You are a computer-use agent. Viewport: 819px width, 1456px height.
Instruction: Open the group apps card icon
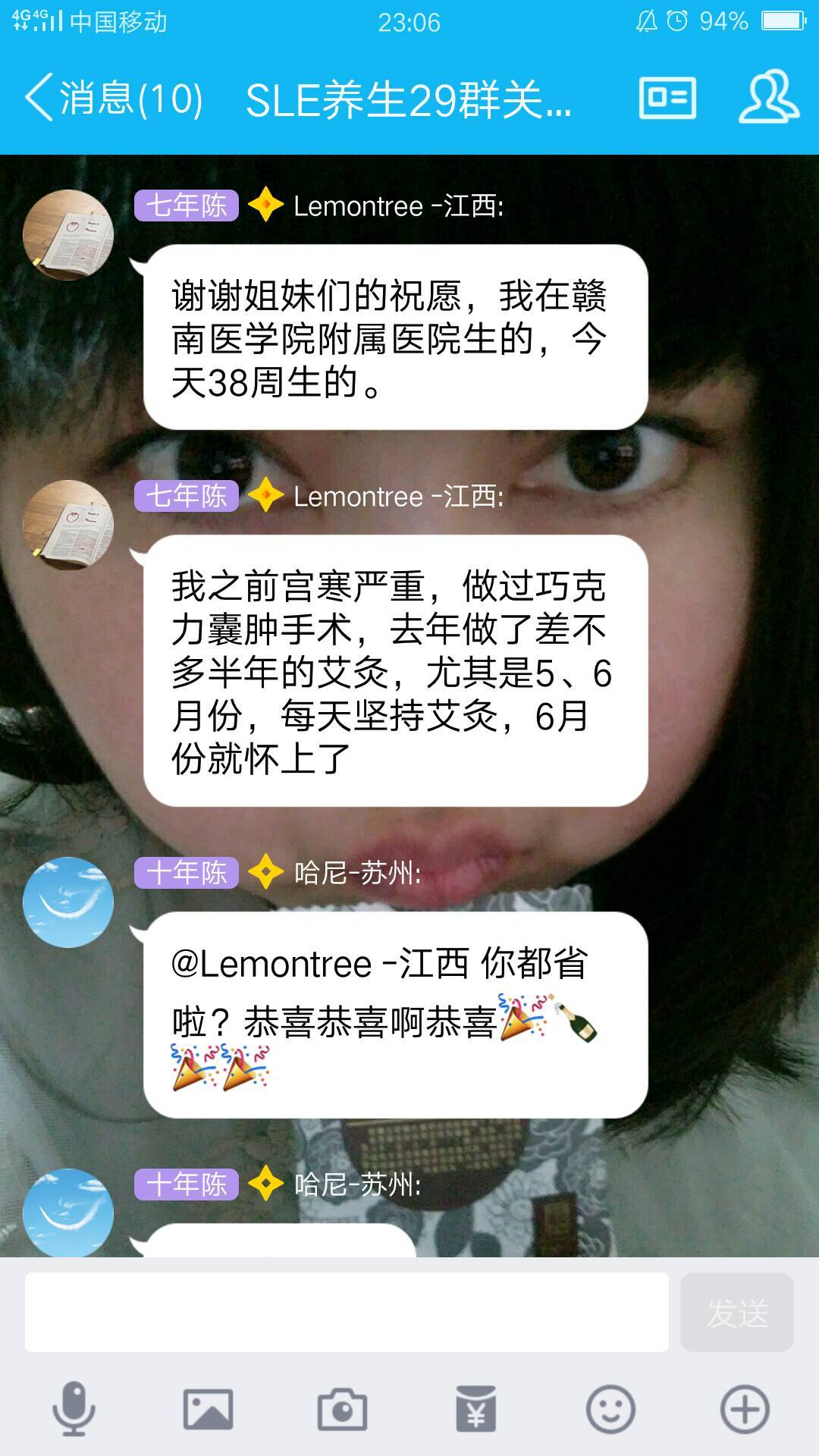coord(667,99)
